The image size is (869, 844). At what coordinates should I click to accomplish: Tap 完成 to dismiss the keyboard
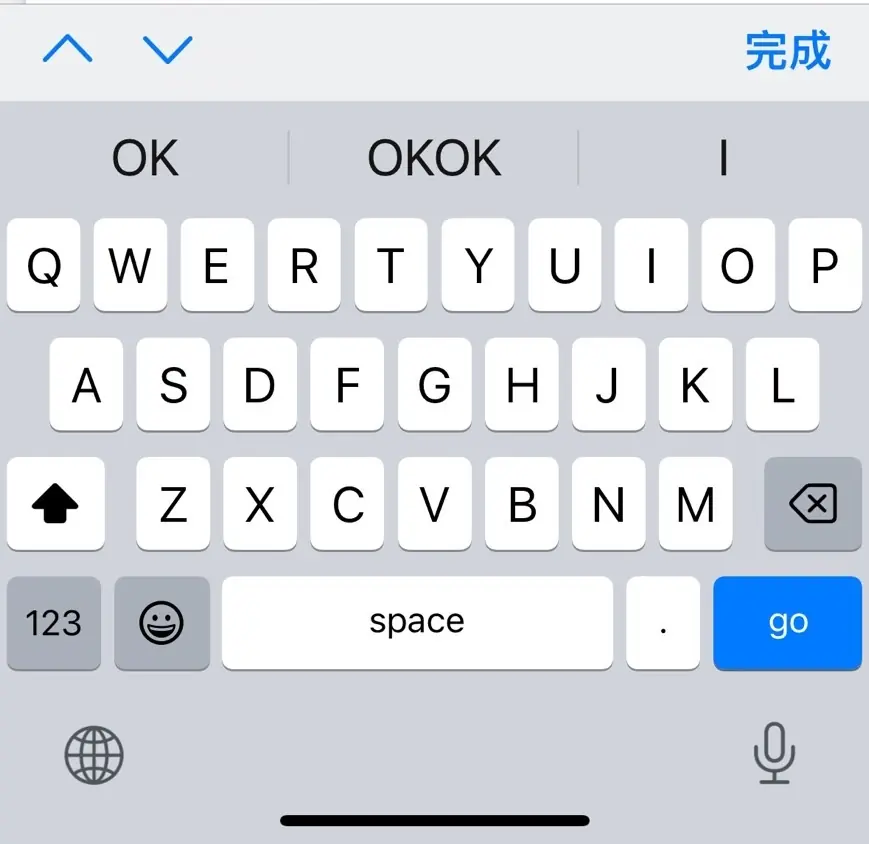(x=787, y=51)
